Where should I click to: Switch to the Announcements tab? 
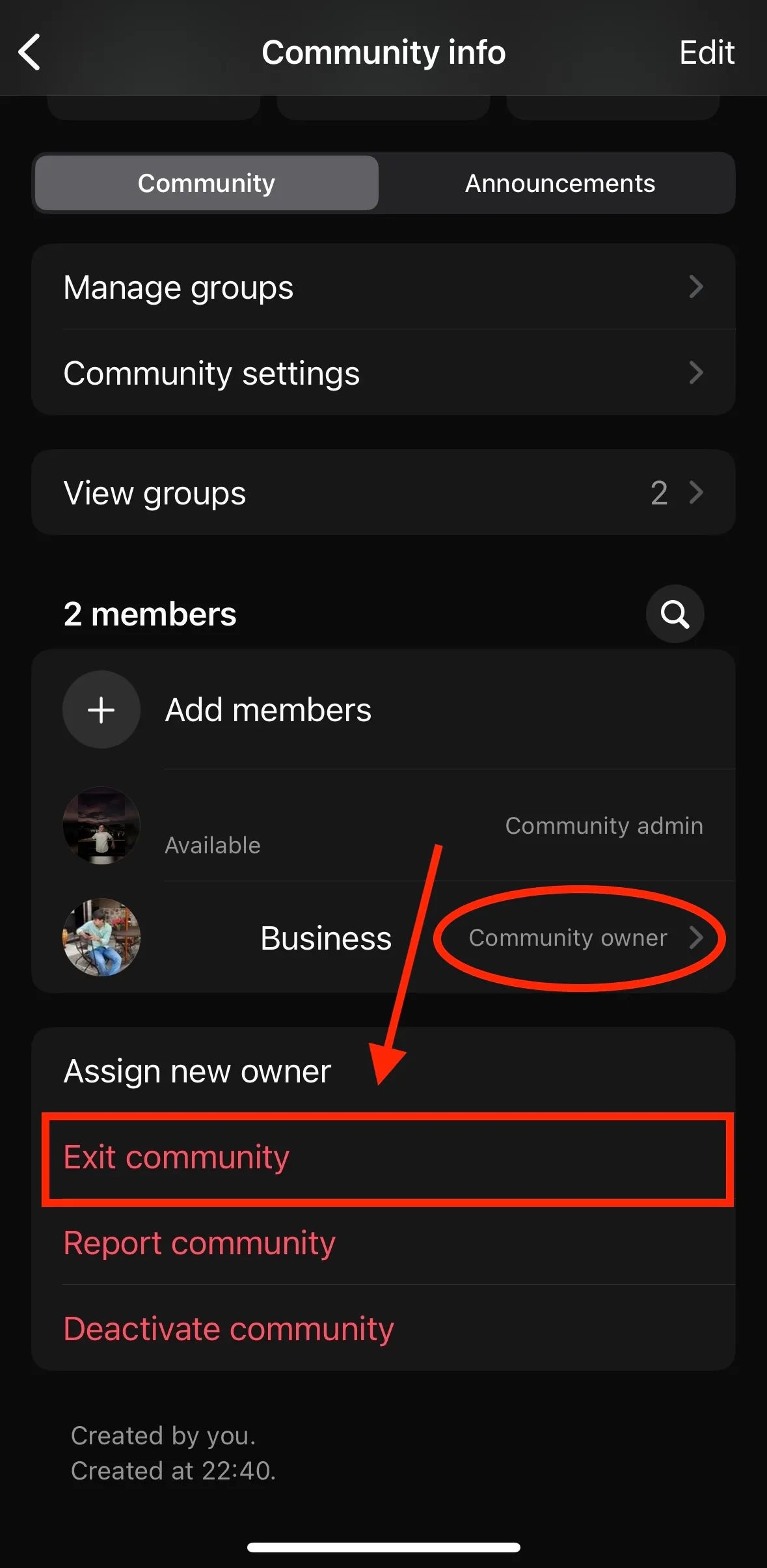559,184
